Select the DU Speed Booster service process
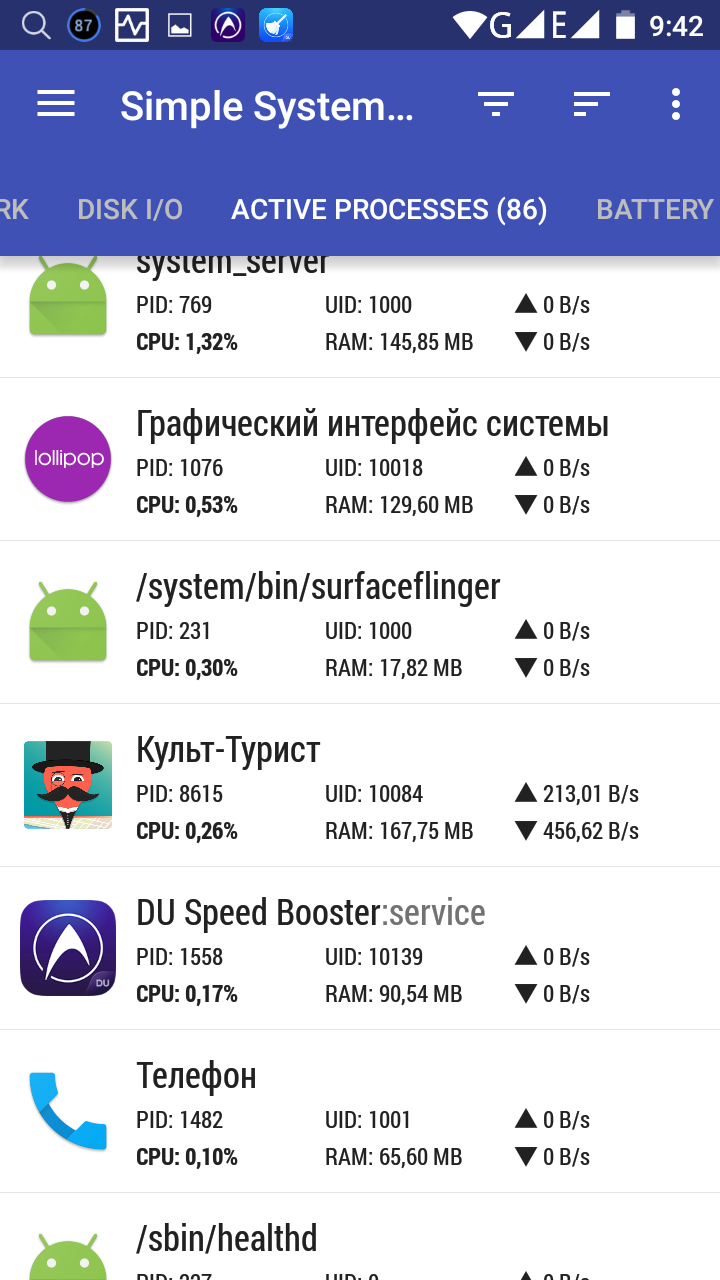The width and height of the screenshot is (720, 1280). click(360, 949)
